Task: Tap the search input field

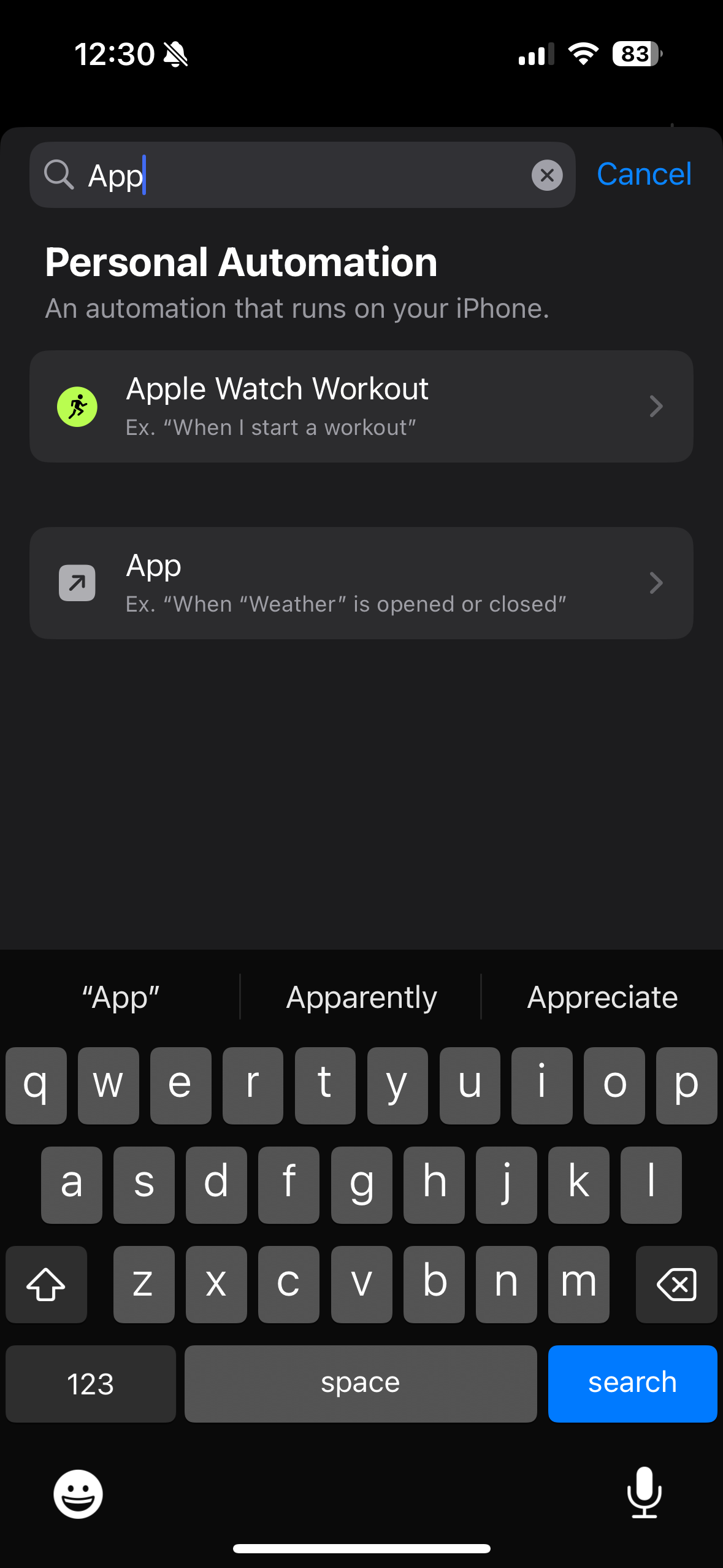Action: point(307,175)
